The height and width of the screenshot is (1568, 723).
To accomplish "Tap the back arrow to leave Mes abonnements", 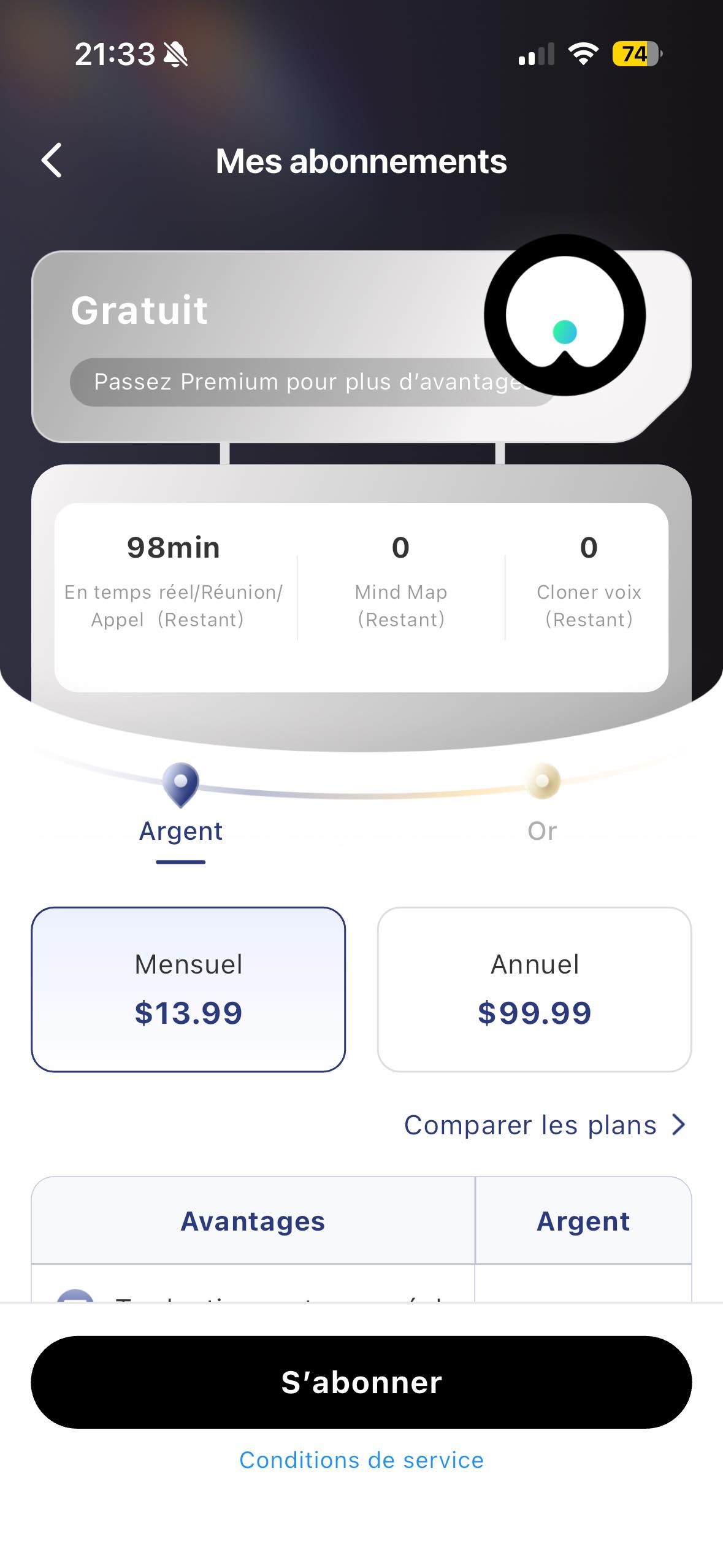I will pos(52,161).
